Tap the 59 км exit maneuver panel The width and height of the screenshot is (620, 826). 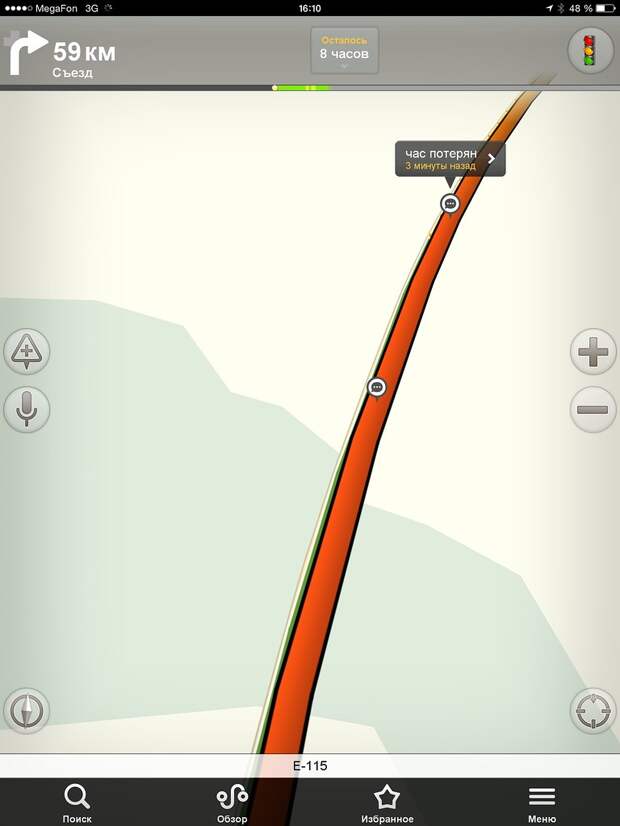(x=62, y=54)
